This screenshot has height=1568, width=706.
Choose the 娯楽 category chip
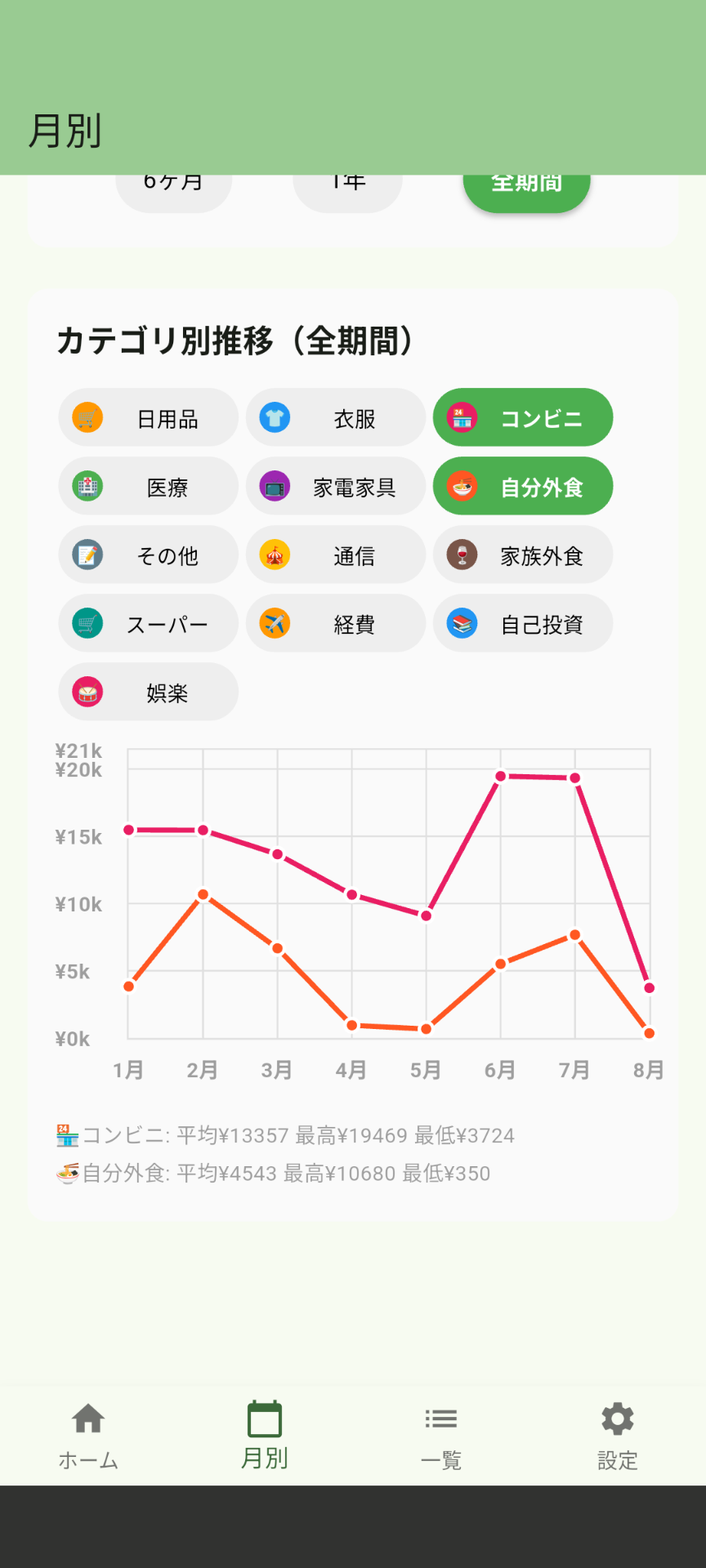148,693
